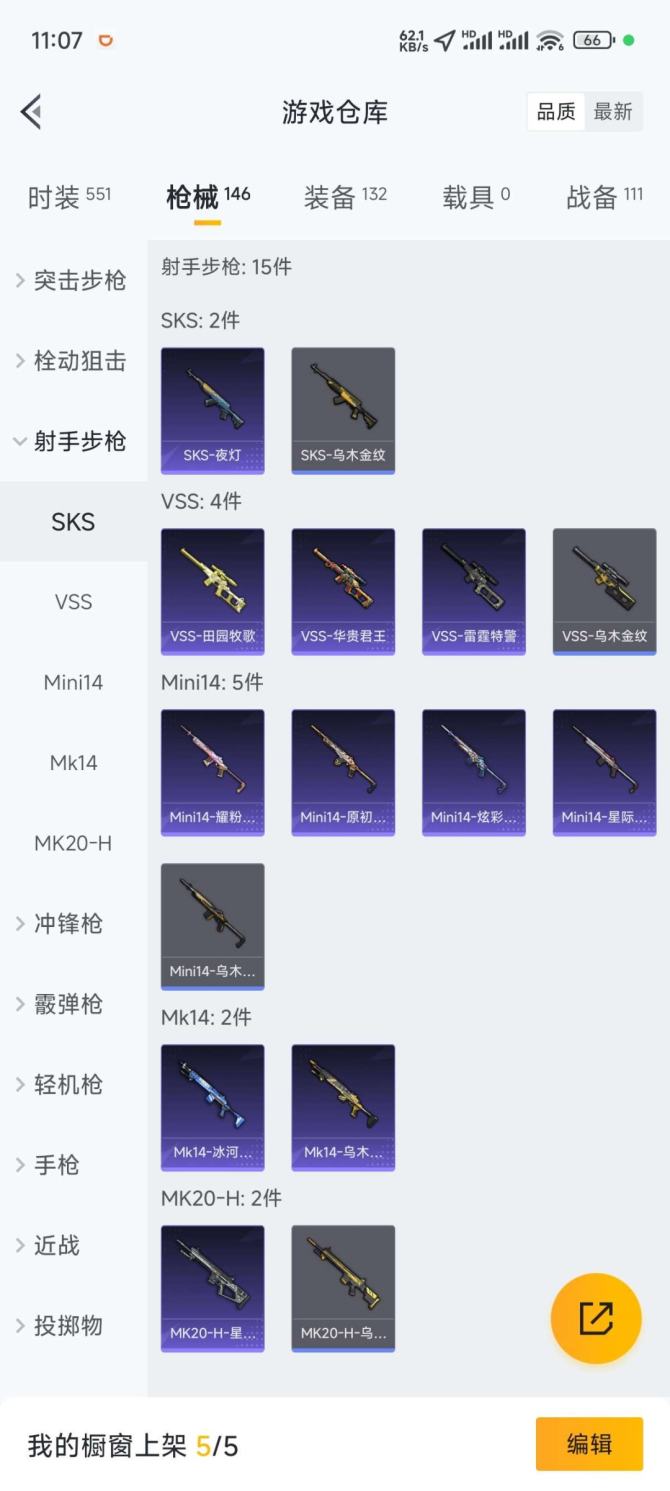This screenshot has width=670, height=1491.
Task: Select MK20-H in the sidebar
Action: (73, 843)
